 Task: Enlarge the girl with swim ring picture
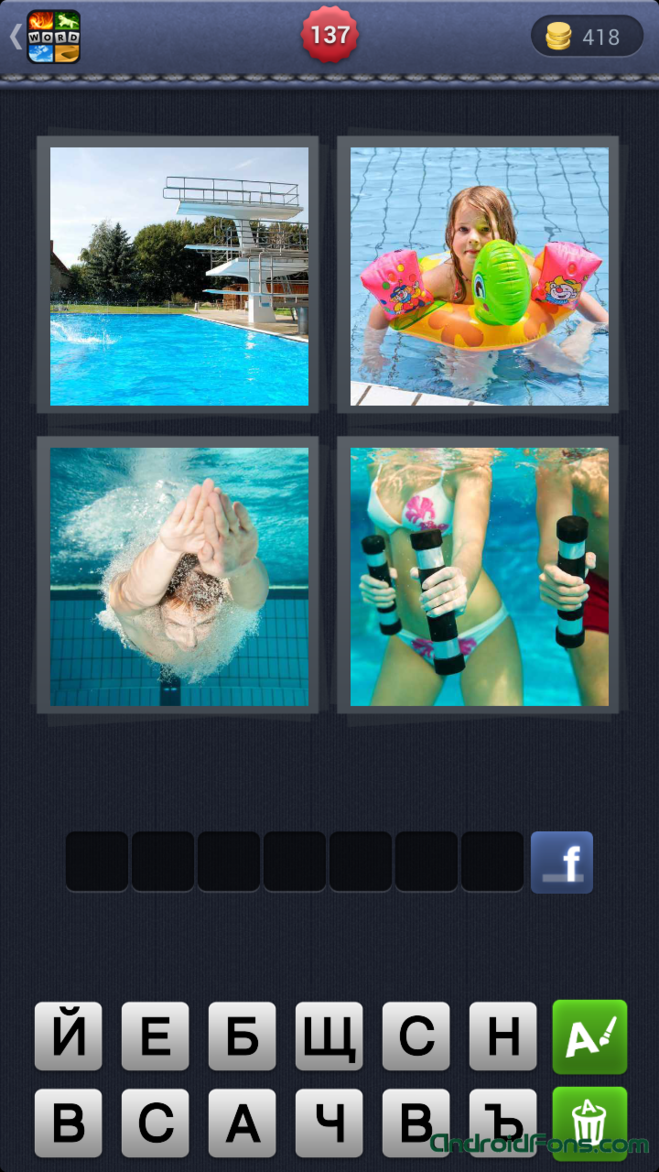coord(479,276)
